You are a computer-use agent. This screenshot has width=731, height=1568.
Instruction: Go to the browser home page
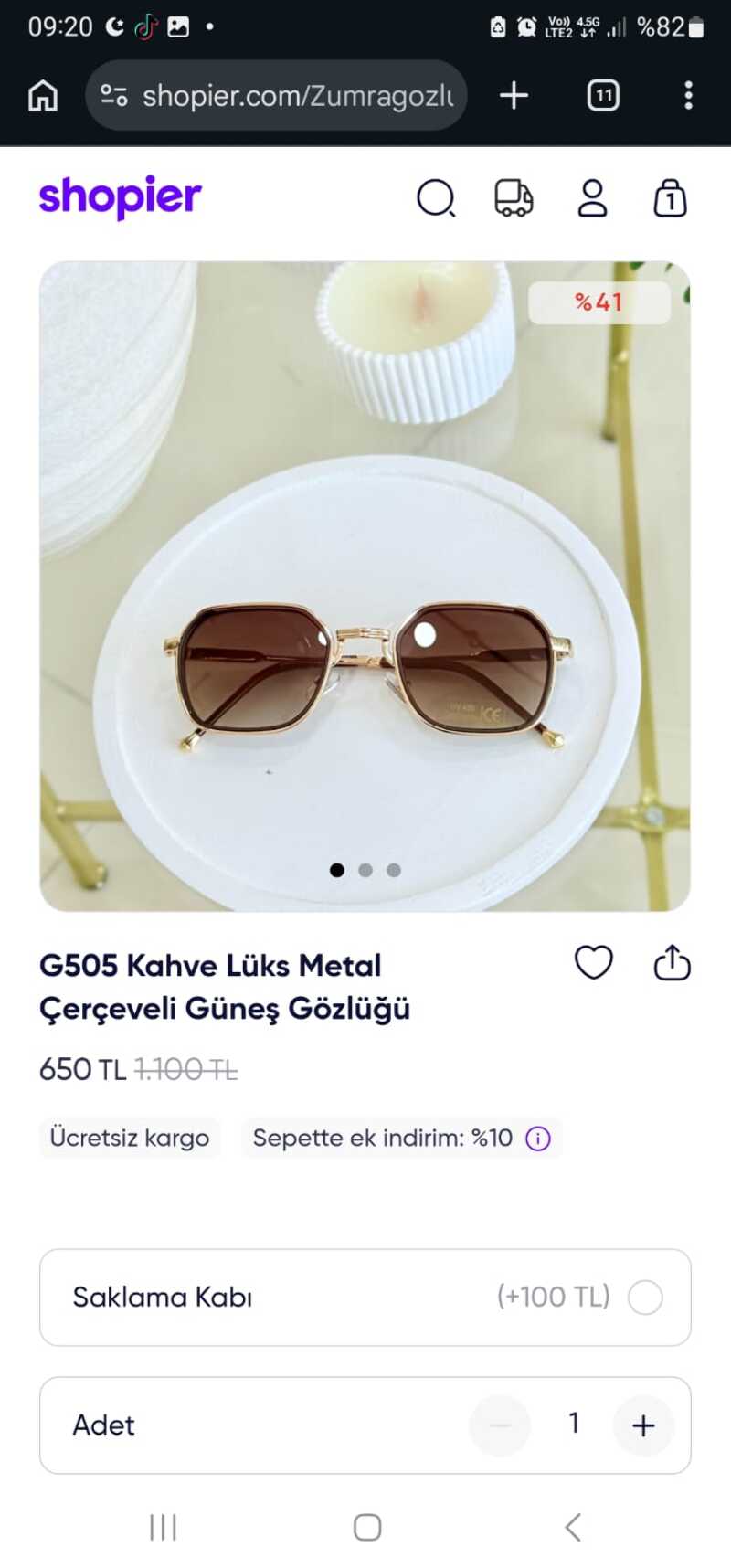pyautogui.click(x=43, y=95)
